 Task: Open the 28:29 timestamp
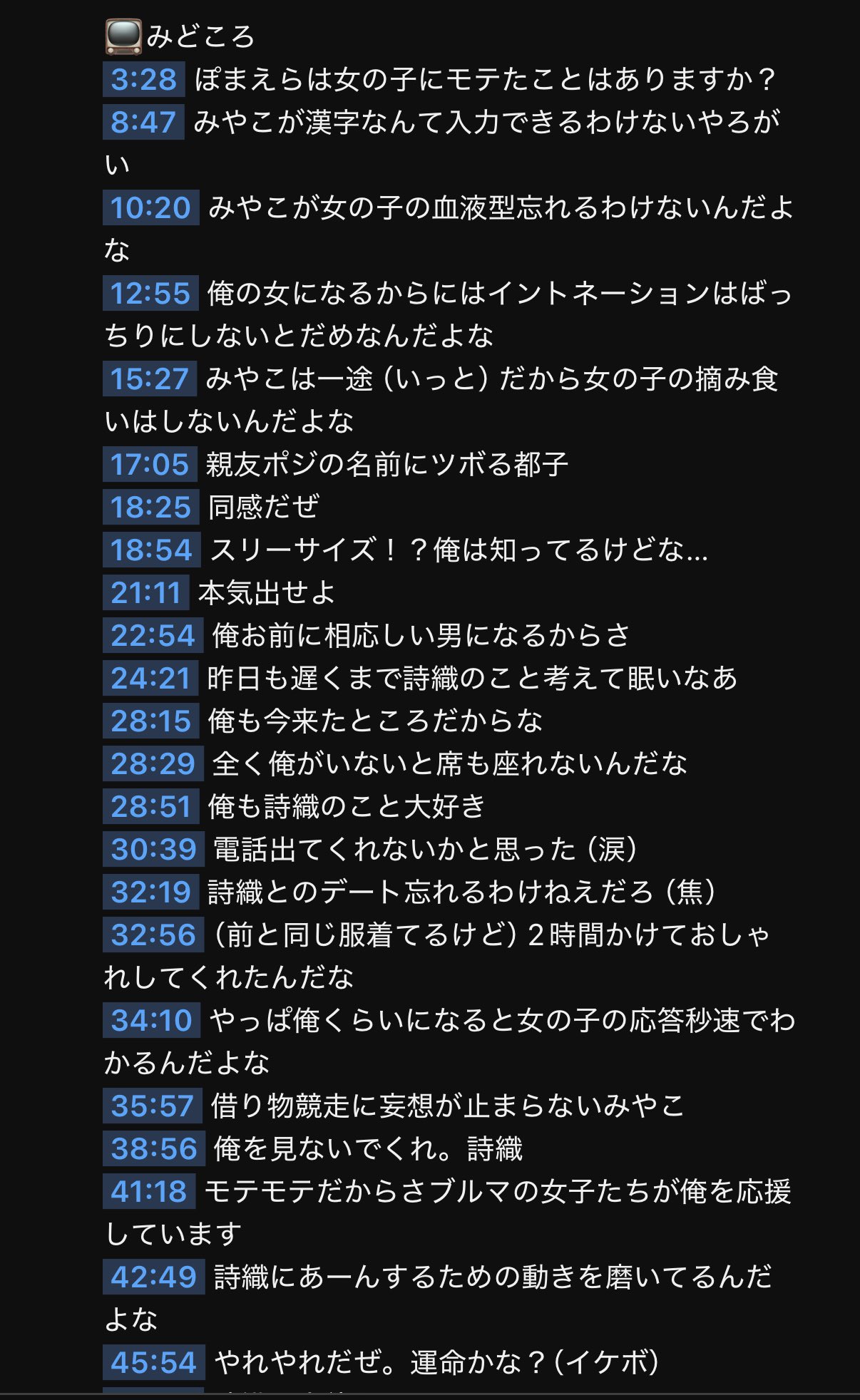pyautogui.click(x=153, y=763)
